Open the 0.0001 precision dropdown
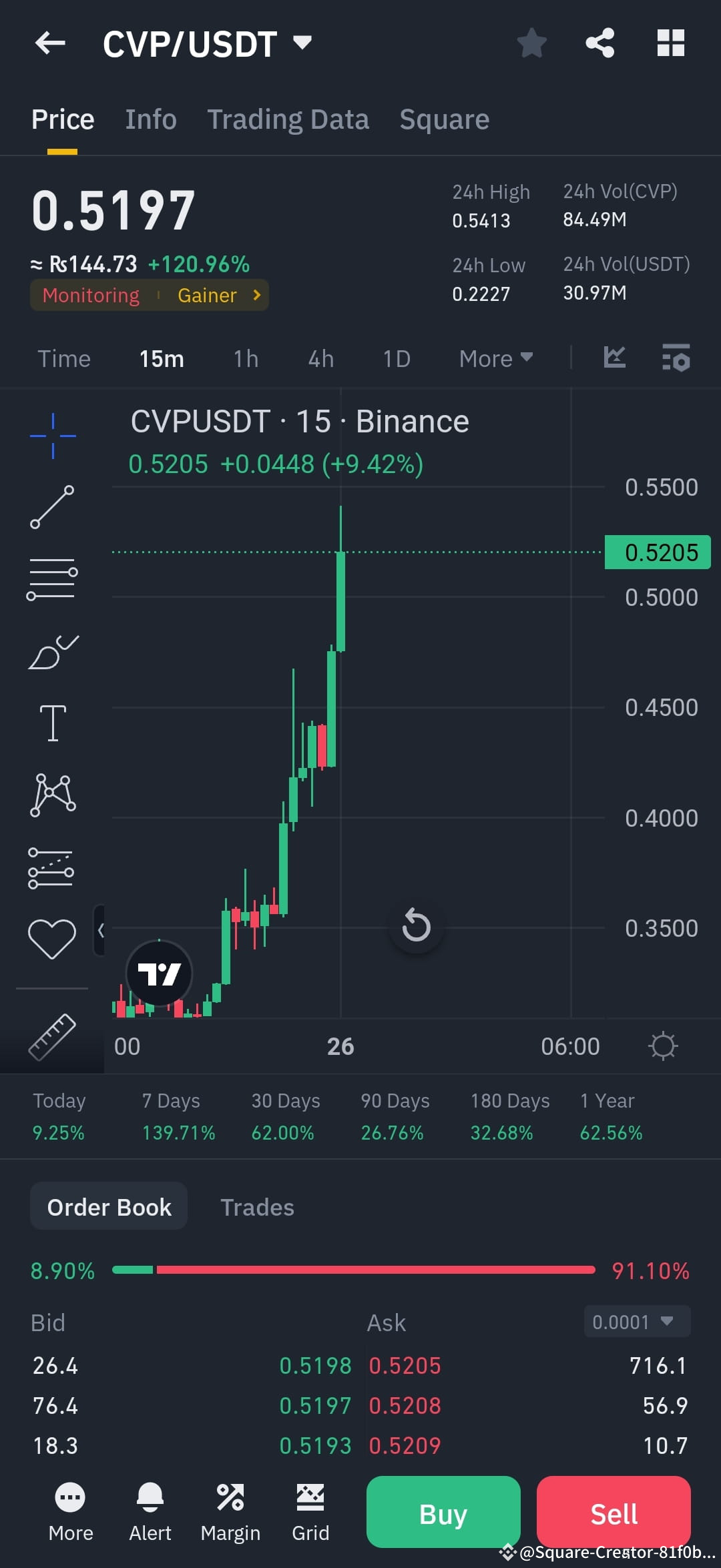The image size is (721, 1568). coord(636,1322)
